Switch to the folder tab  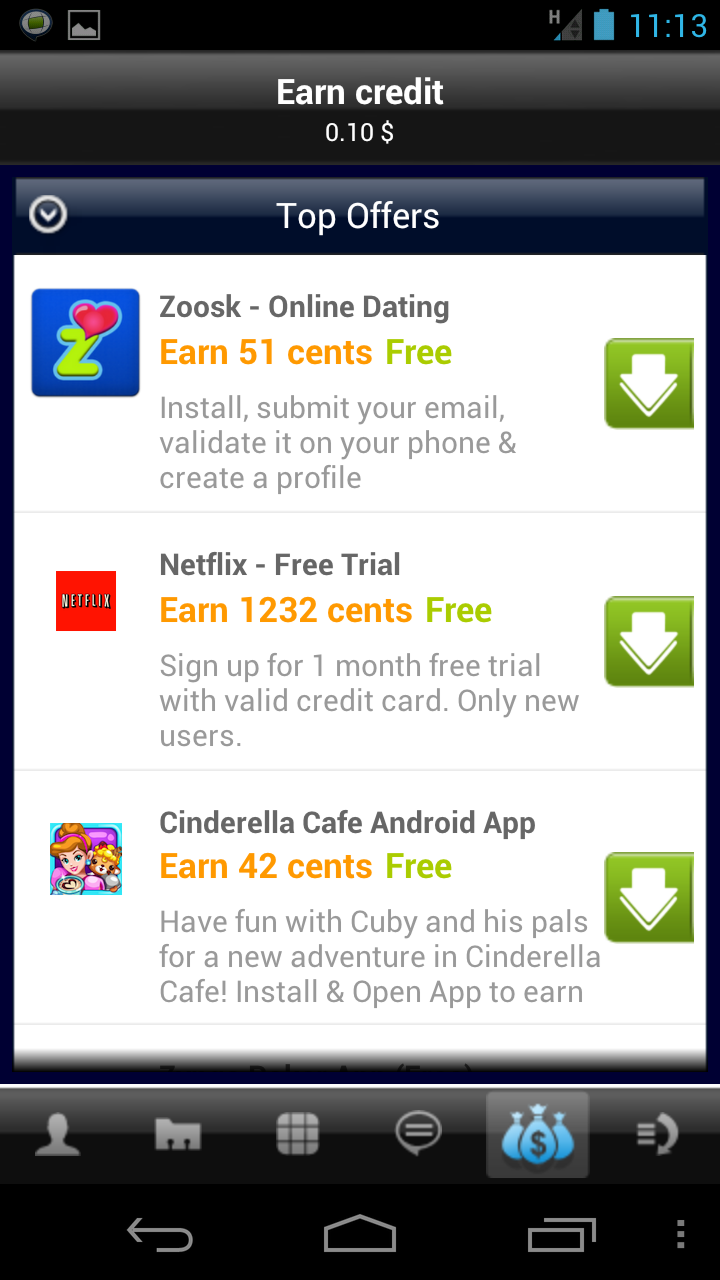click(x=178, y=1135)
